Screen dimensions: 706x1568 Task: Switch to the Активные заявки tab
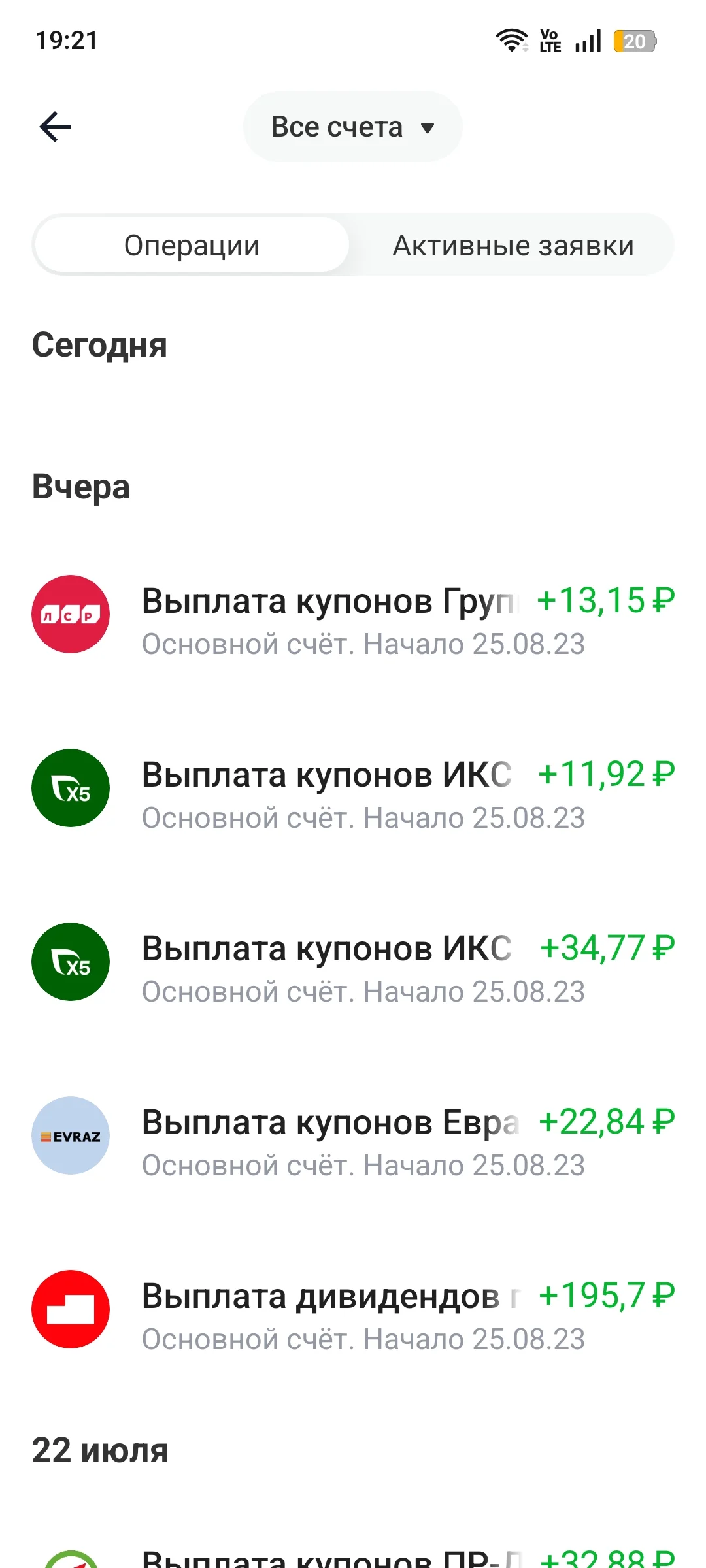tap(513, 246)
